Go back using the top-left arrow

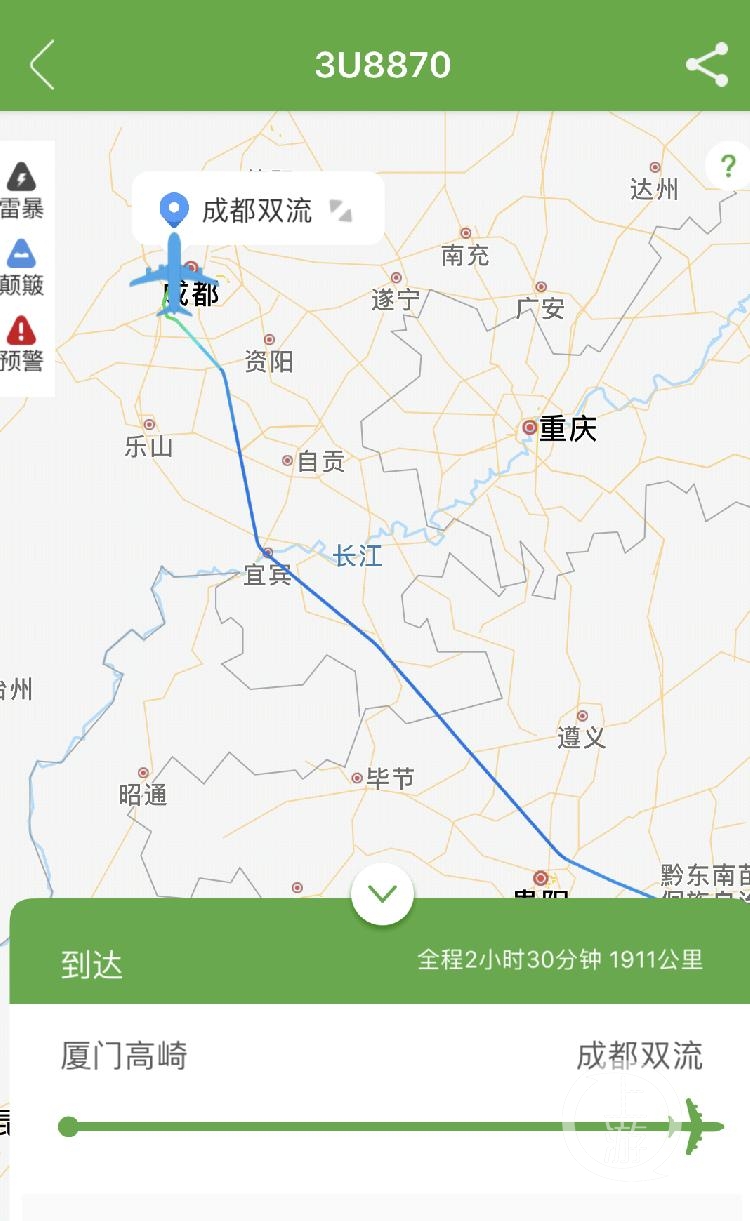tap(42, 66)
